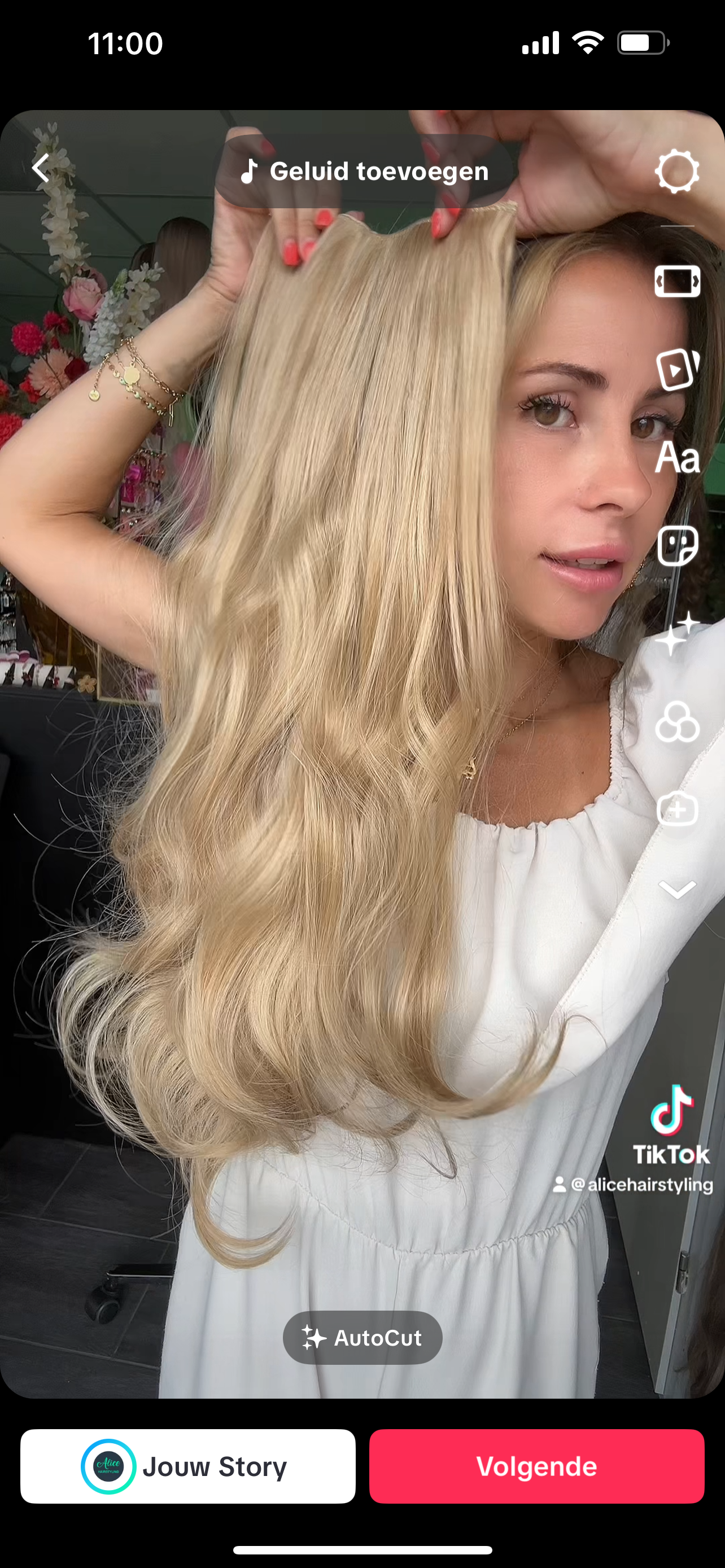The image size is (725, 1568).
Task: Use the AutoCut option
Action: (x=363, y=1338)
